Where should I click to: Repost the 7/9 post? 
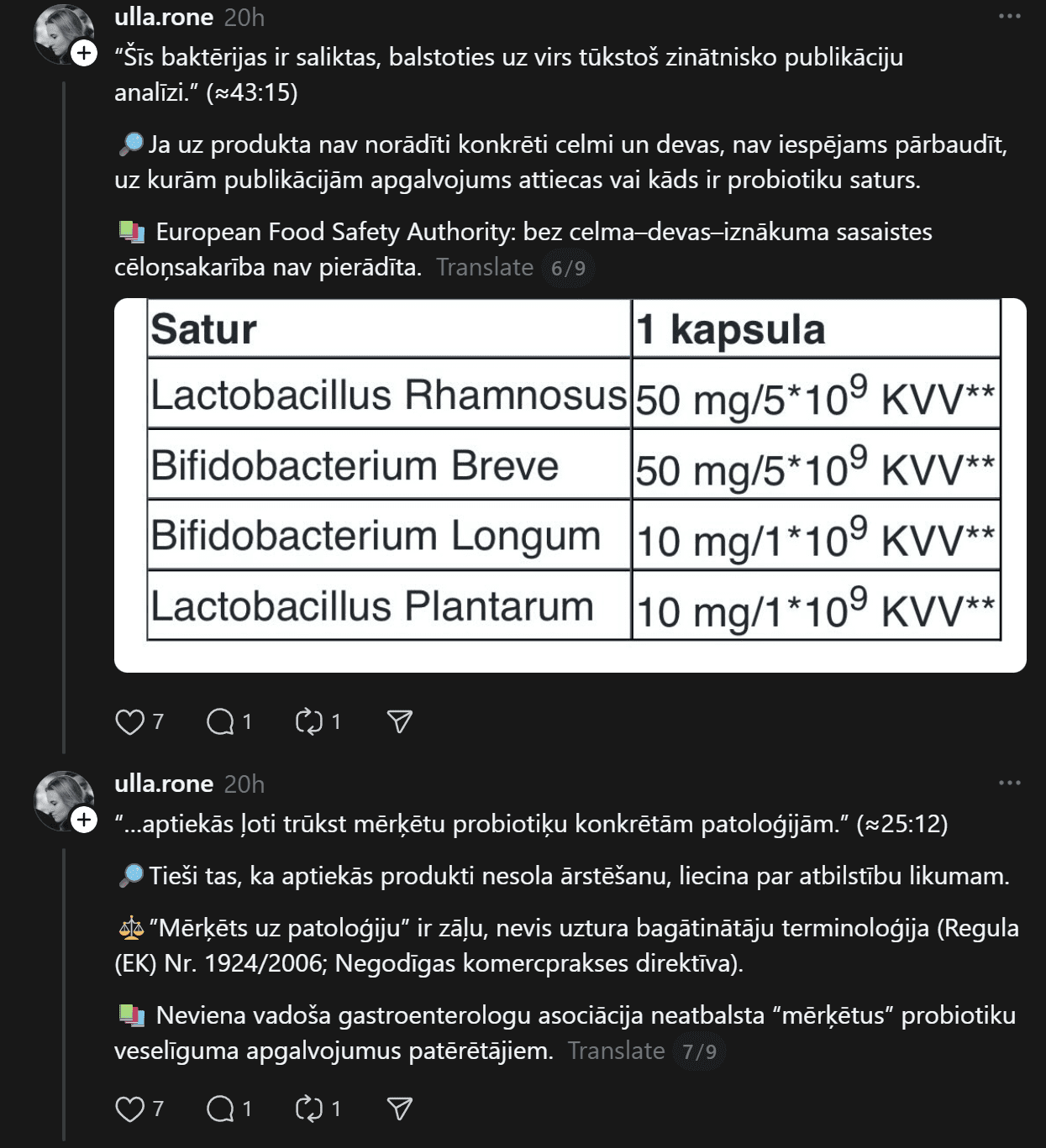tap(309, 1109)
